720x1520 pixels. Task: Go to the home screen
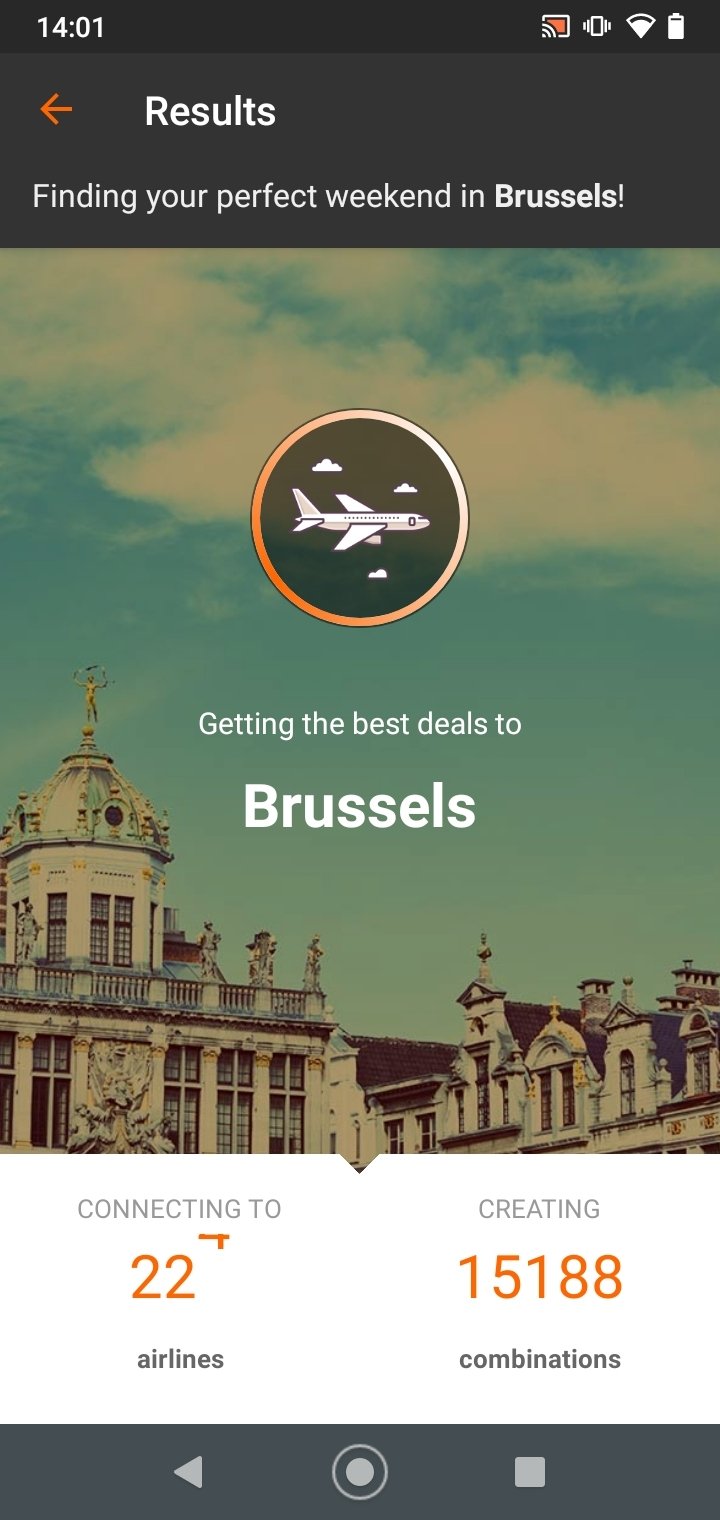coord(360,1471)
